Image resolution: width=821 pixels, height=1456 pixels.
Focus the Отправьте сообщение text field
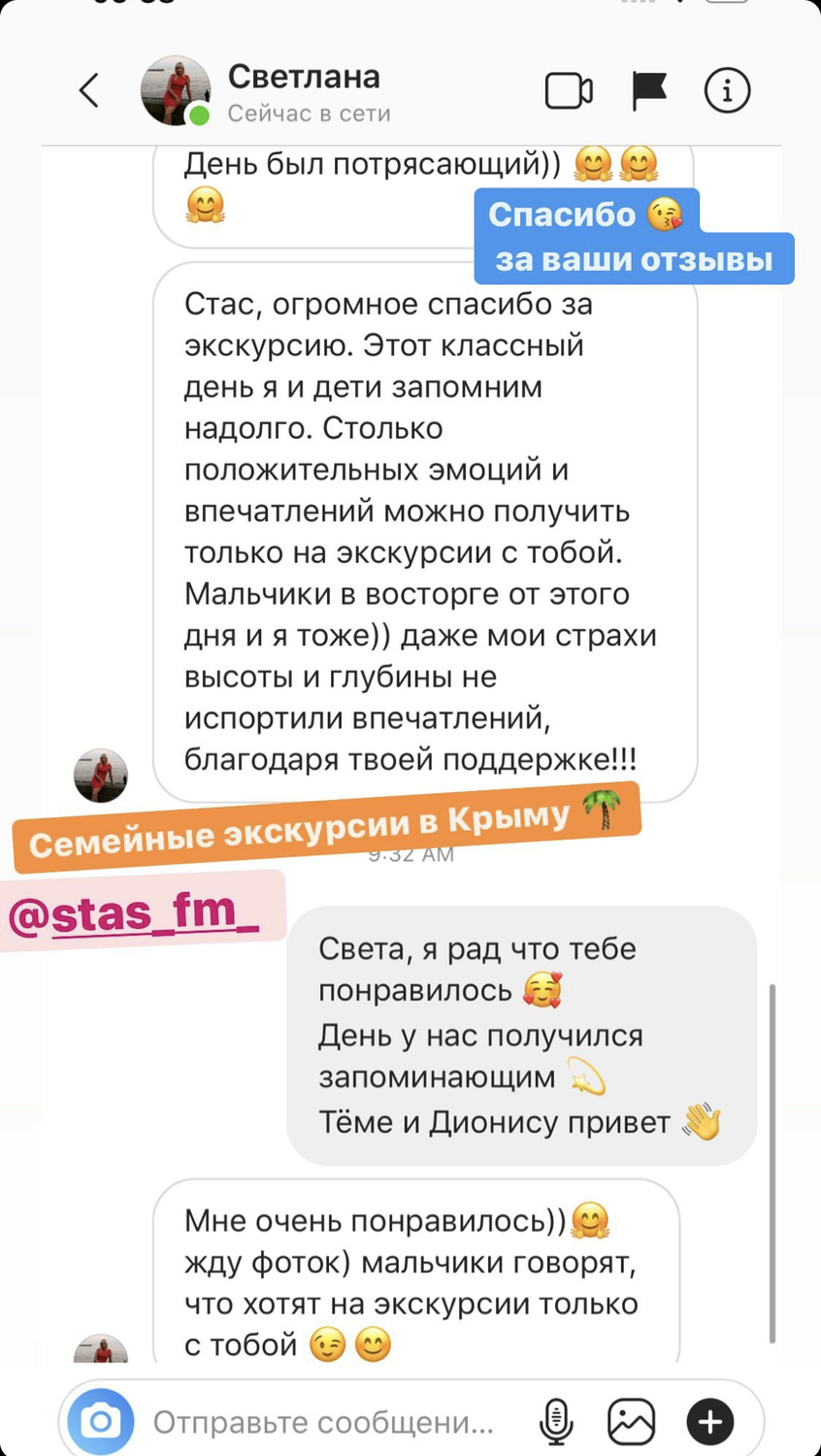pyautogui.click(x=324, y=1423)
